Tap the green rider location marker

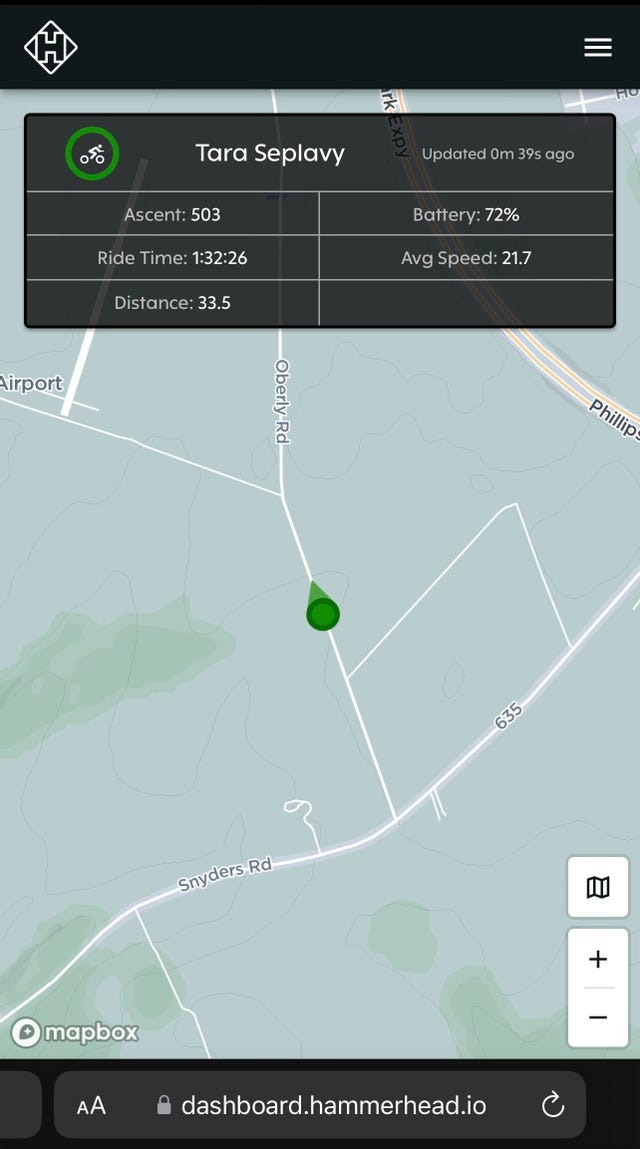(323, 608)
